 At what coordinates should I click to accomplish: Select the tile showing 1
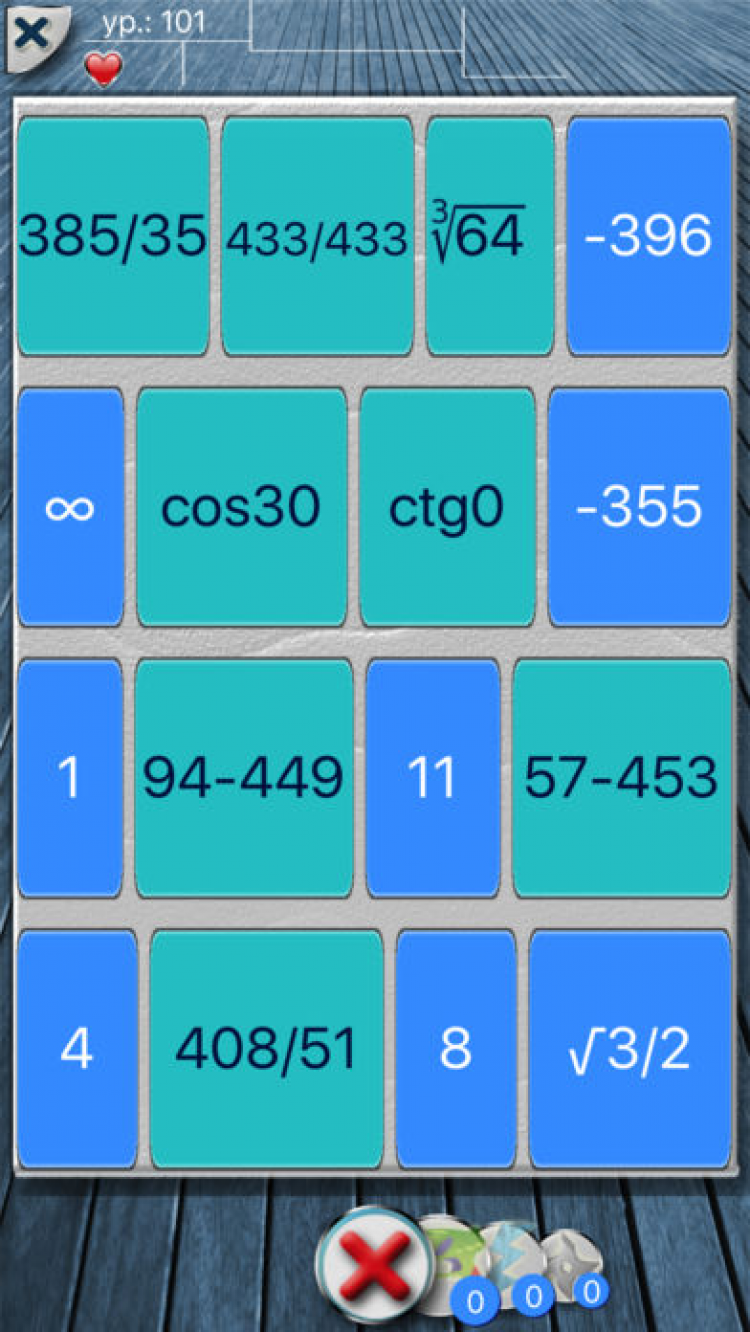pos(70,778)
